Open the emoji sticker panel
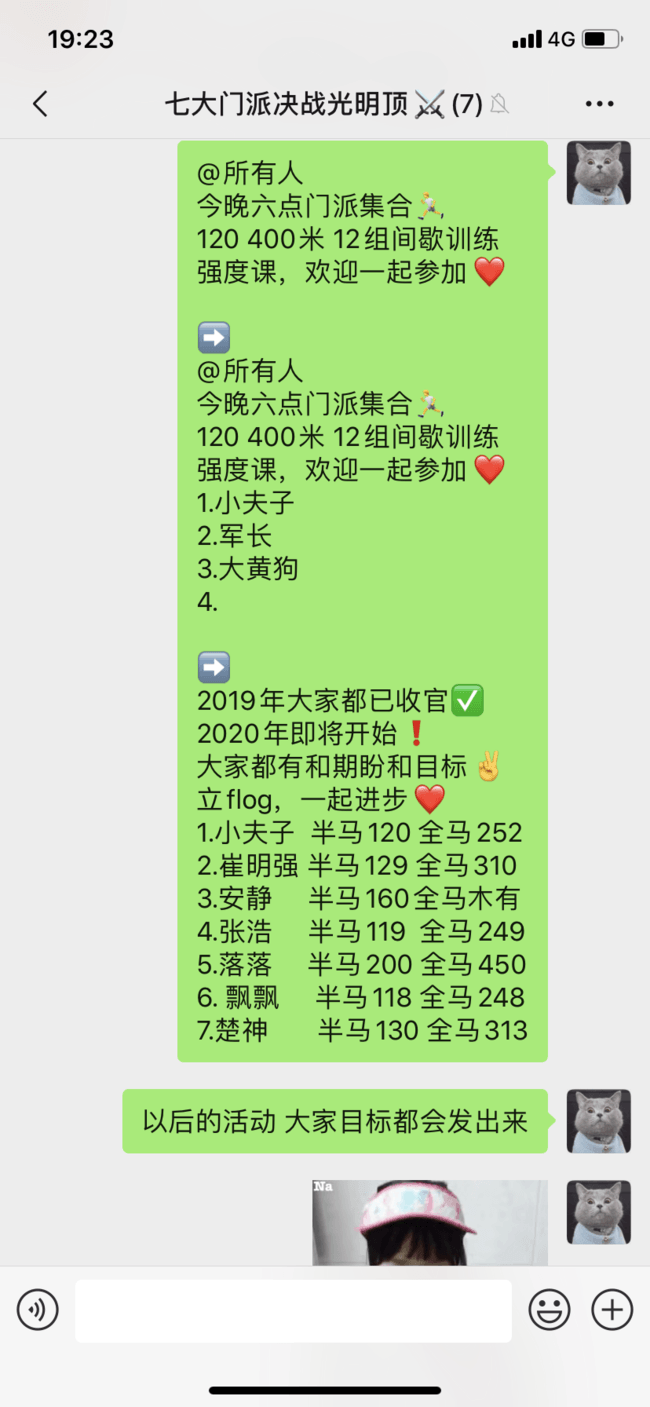Image resolution: width=650 pixels, height=1407 pixels. point(549,1309)
